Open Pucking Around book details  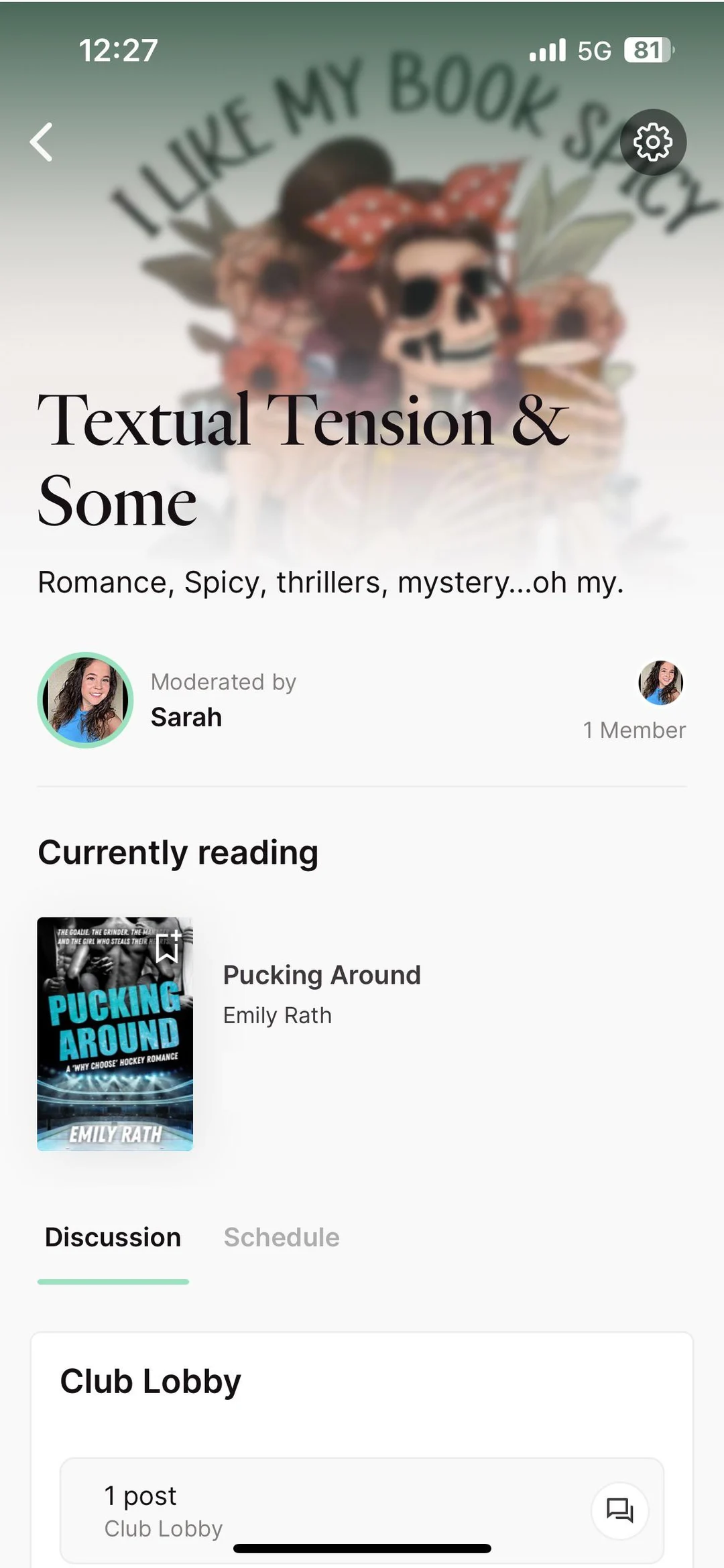(322, 975)
